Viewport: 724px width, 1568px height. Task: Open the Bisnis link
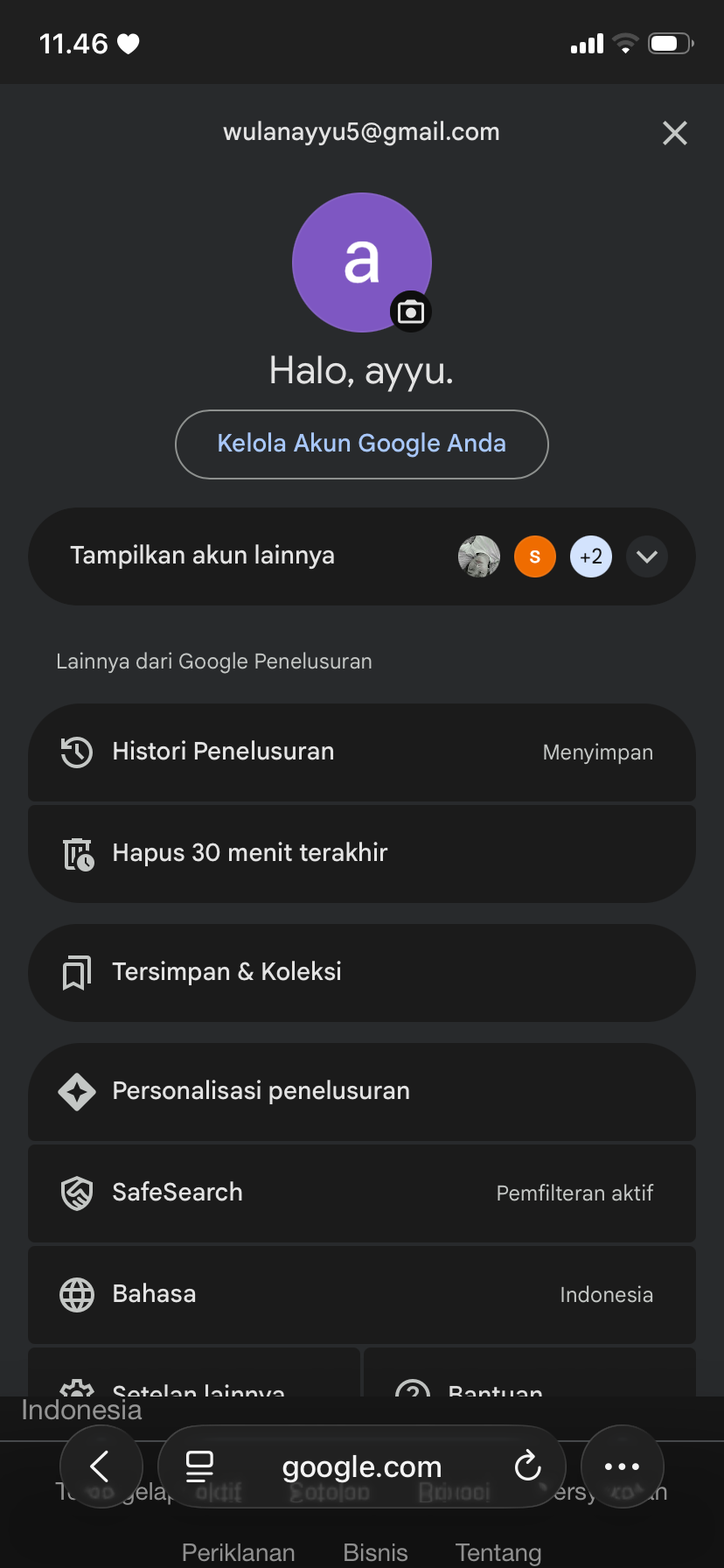tap(375, 1552)
